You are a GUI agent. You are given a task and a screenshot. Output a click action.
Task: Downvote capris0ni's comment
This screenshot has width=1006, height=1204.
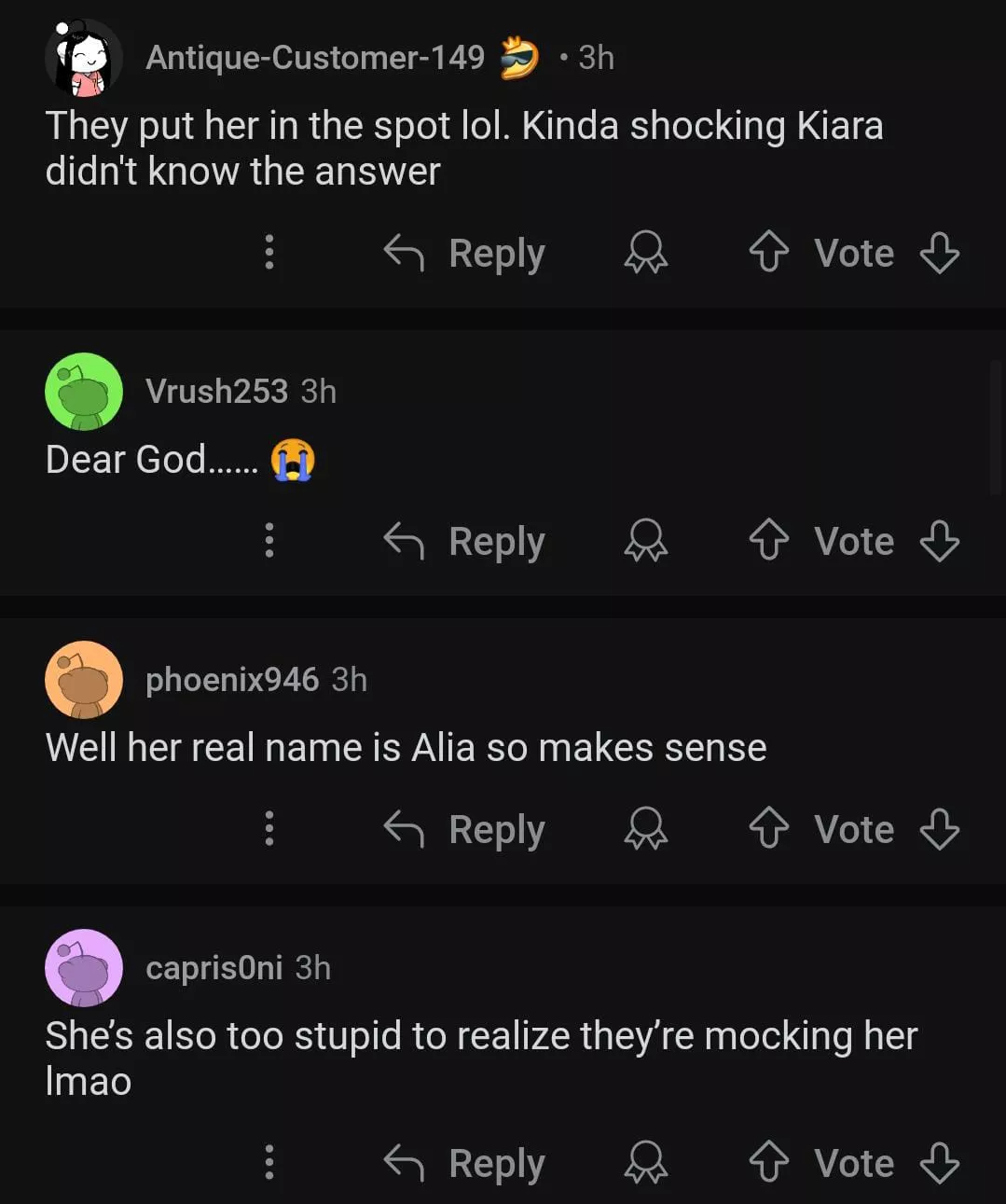[939, 1163]
